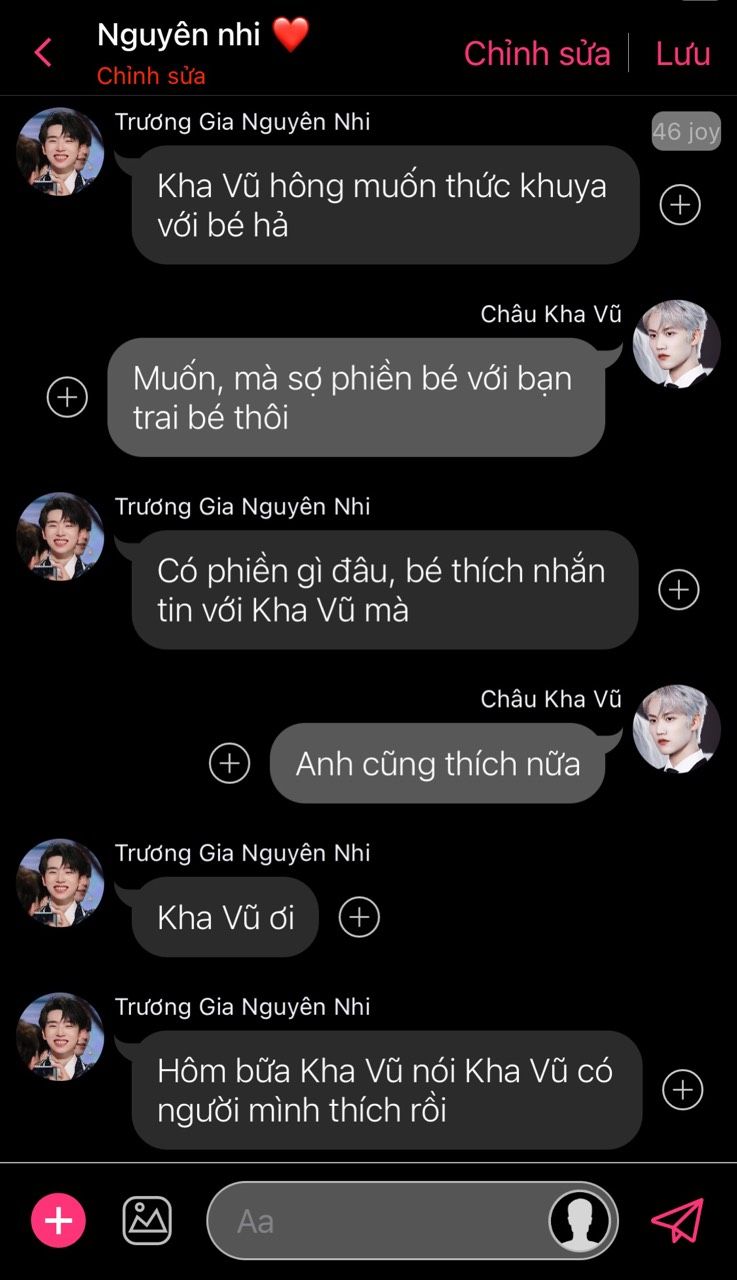
Task: Tap the top-right Chỉnh sửa button
Action: 537,53
